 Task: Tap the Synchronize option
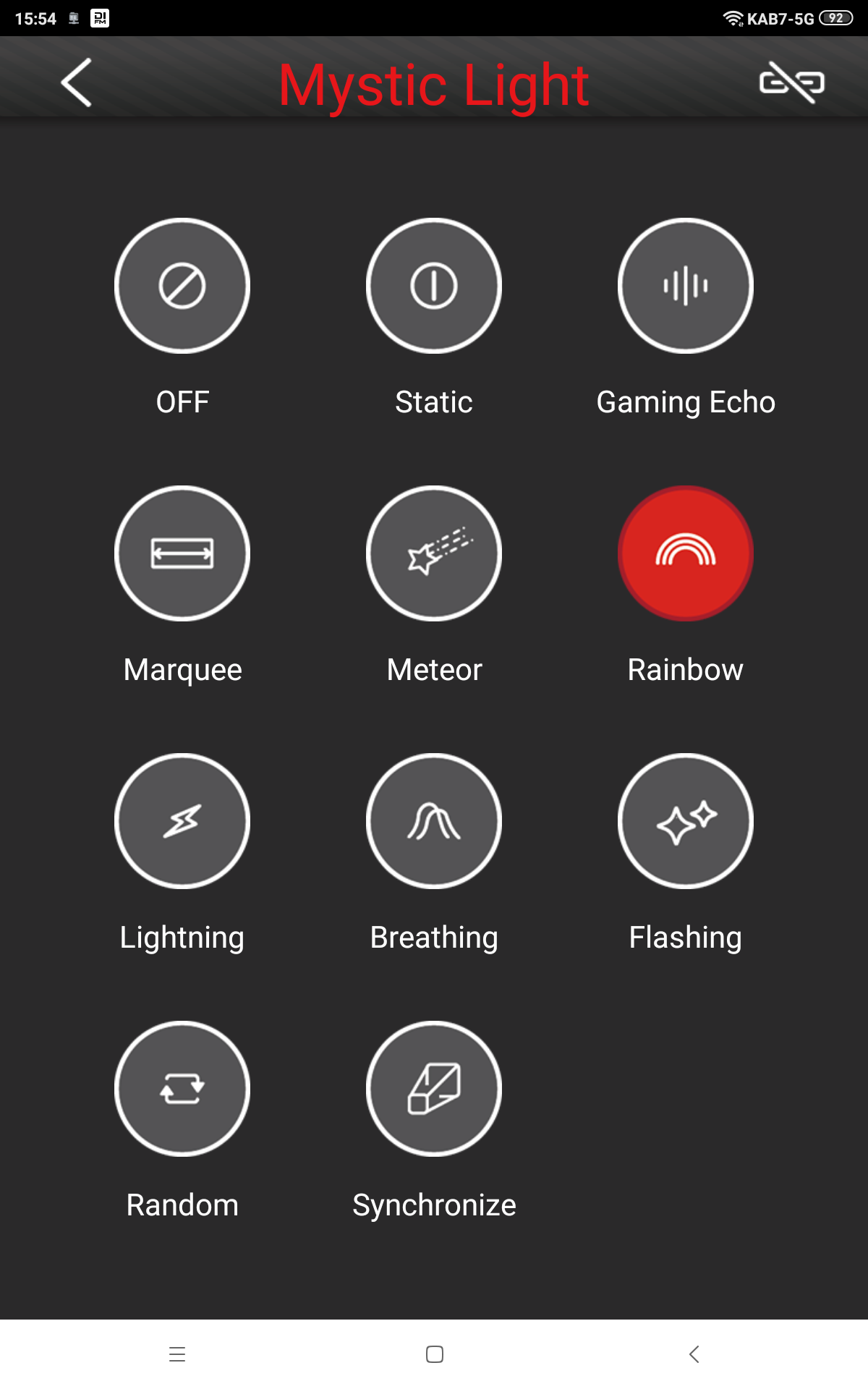[x=434, y=1089]
